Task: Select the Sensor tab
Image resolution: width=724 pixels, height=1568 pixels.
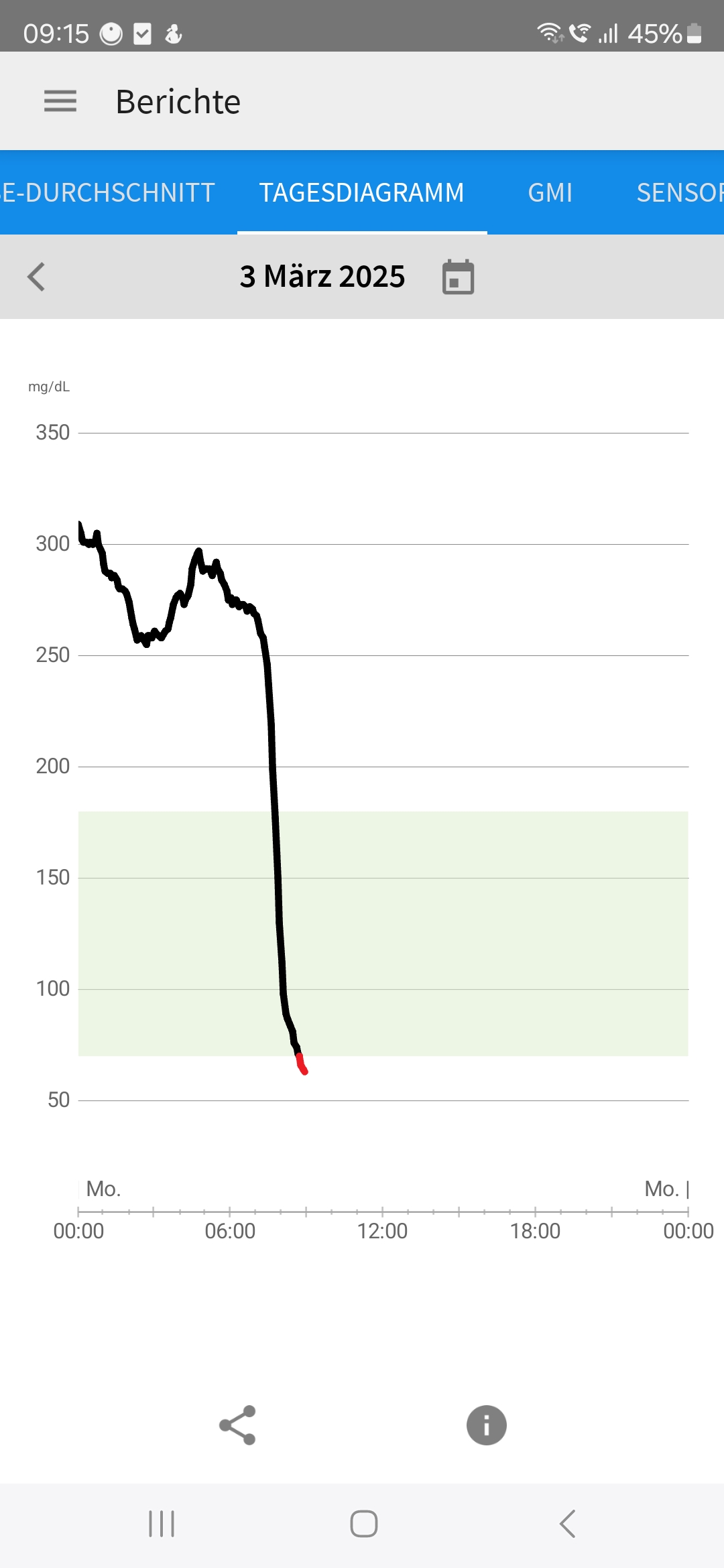Action: pos(680,193)
